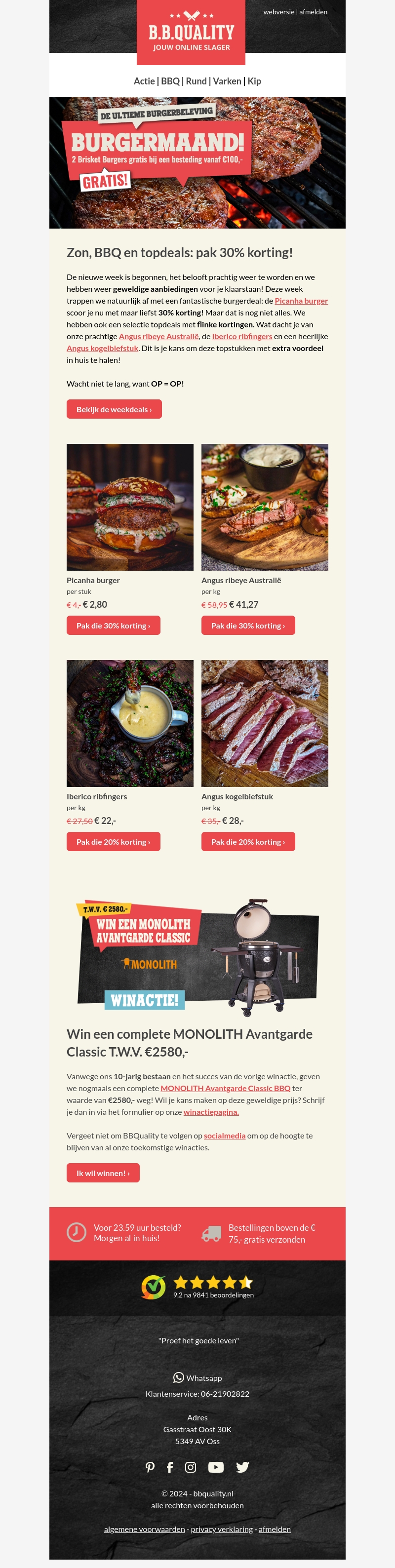Pak die 30% korting for Angus ribeye
Viewport: 395px width, 1568px height.
[248, 625]
